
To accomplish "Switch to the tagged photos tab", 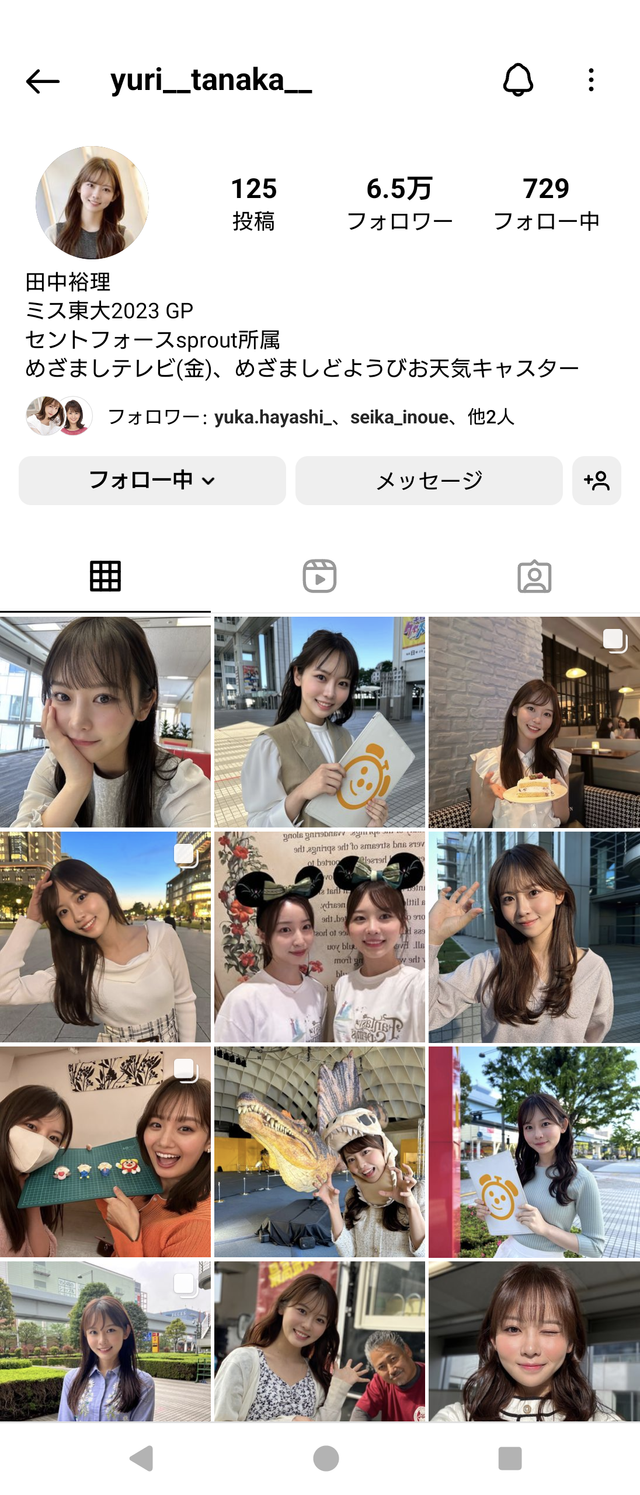I will click(x=534, y=576).
